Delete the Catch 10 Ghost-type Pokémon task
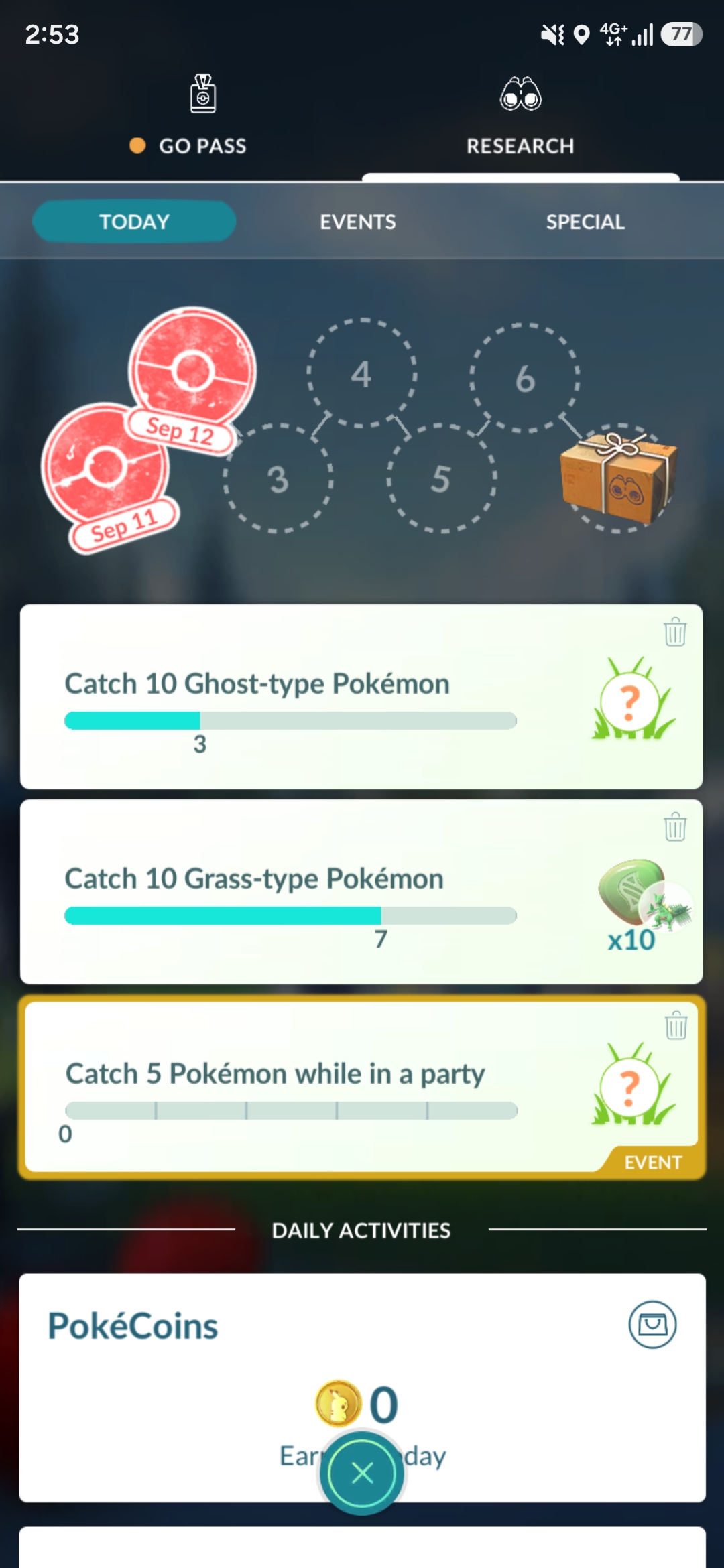Image resolution: width=724 pixels, height=1568 pixels. 675,632
